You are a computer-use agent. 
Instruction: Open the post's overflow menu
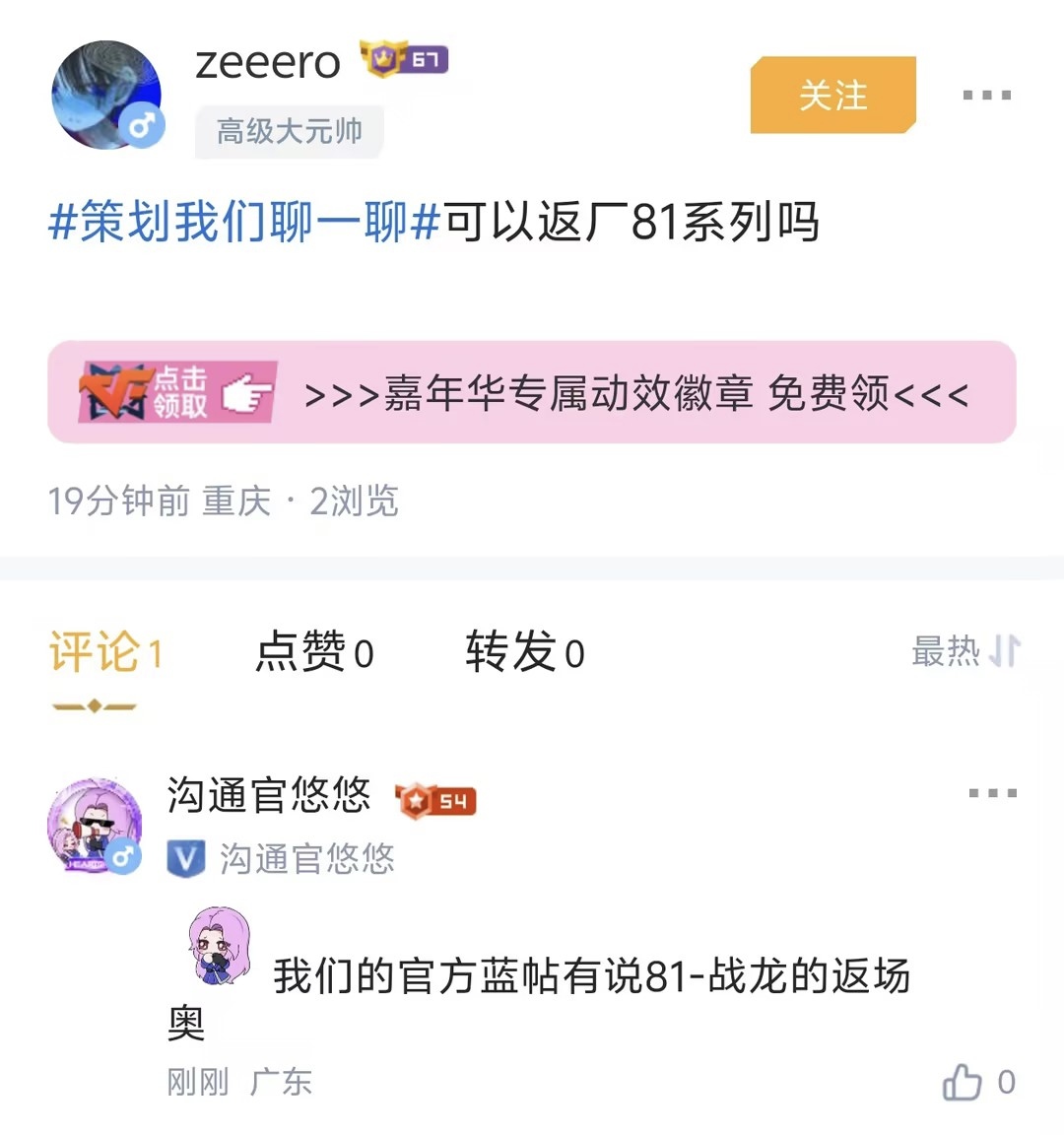tap(986, 96)
